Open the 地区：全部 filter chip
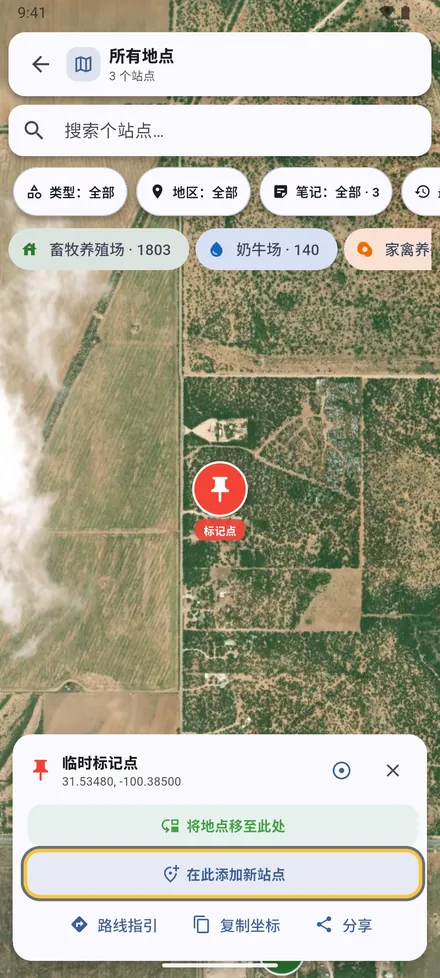The image size is (440, 978). point(193,192)
